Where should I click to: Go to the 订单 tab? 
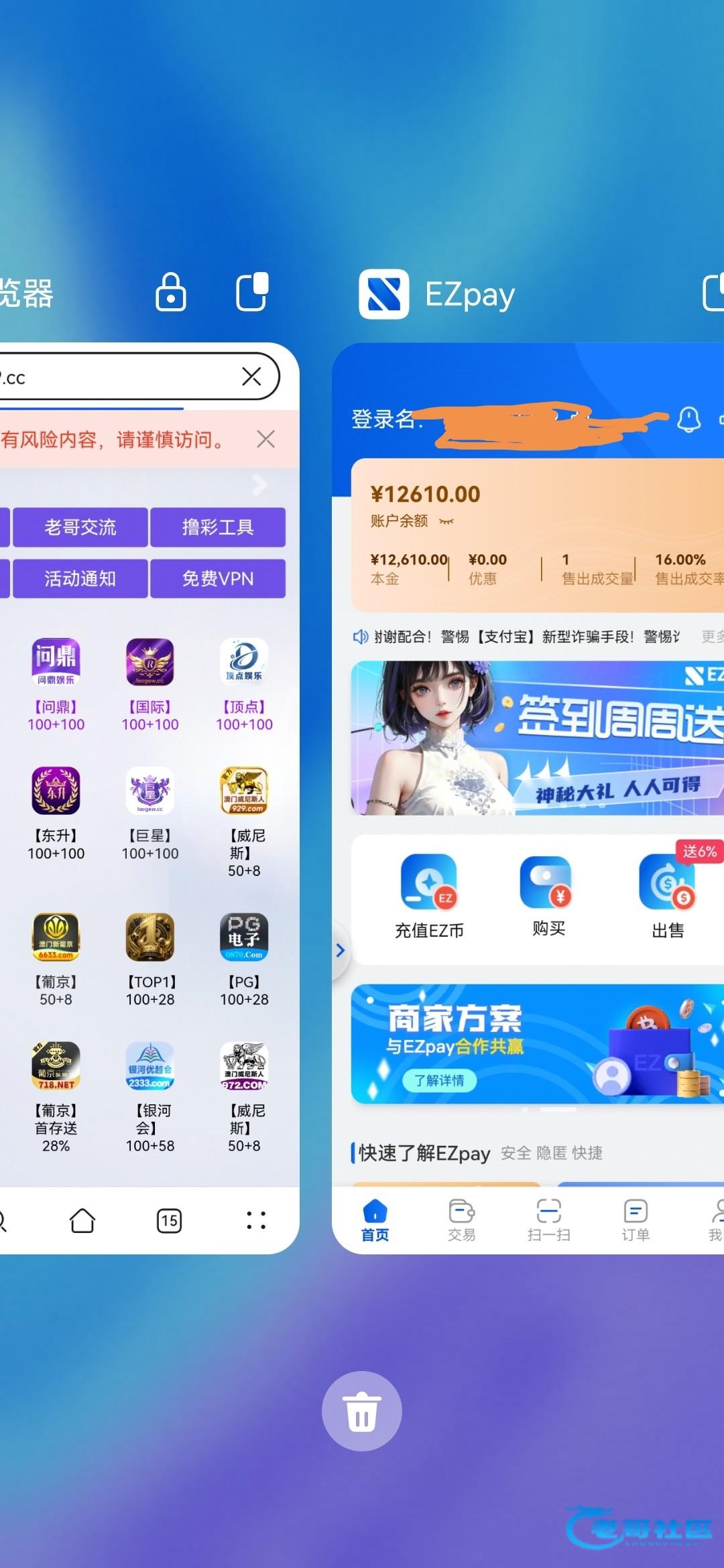click(635, 1220)
